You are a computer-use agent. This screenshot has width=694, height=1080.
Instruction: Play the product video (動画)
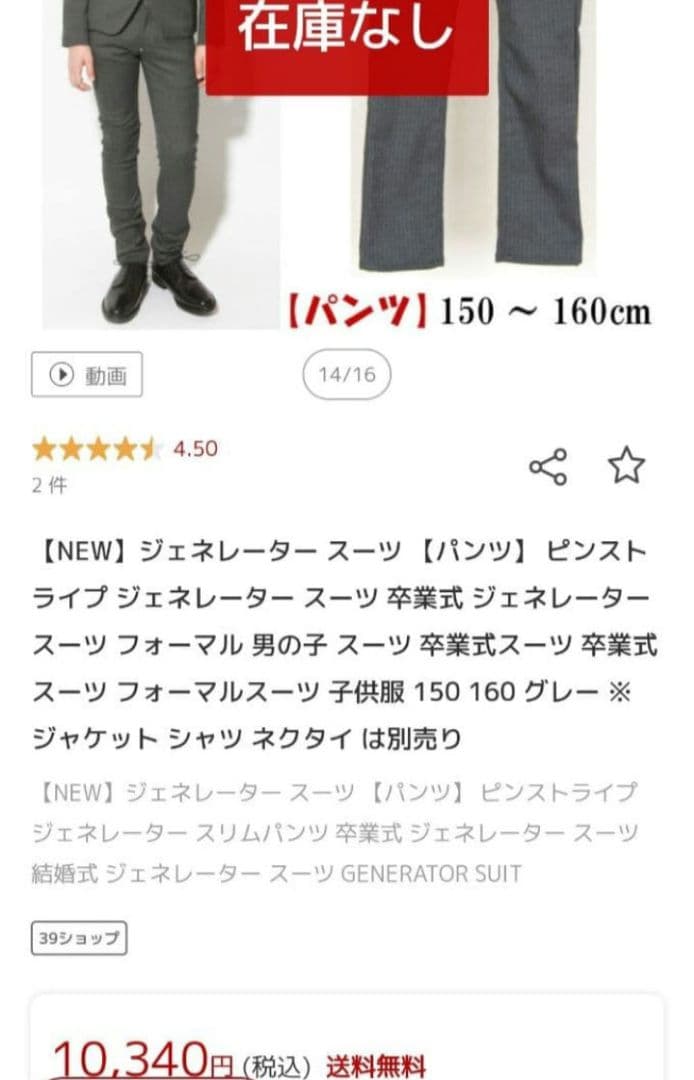click(87, 375)
